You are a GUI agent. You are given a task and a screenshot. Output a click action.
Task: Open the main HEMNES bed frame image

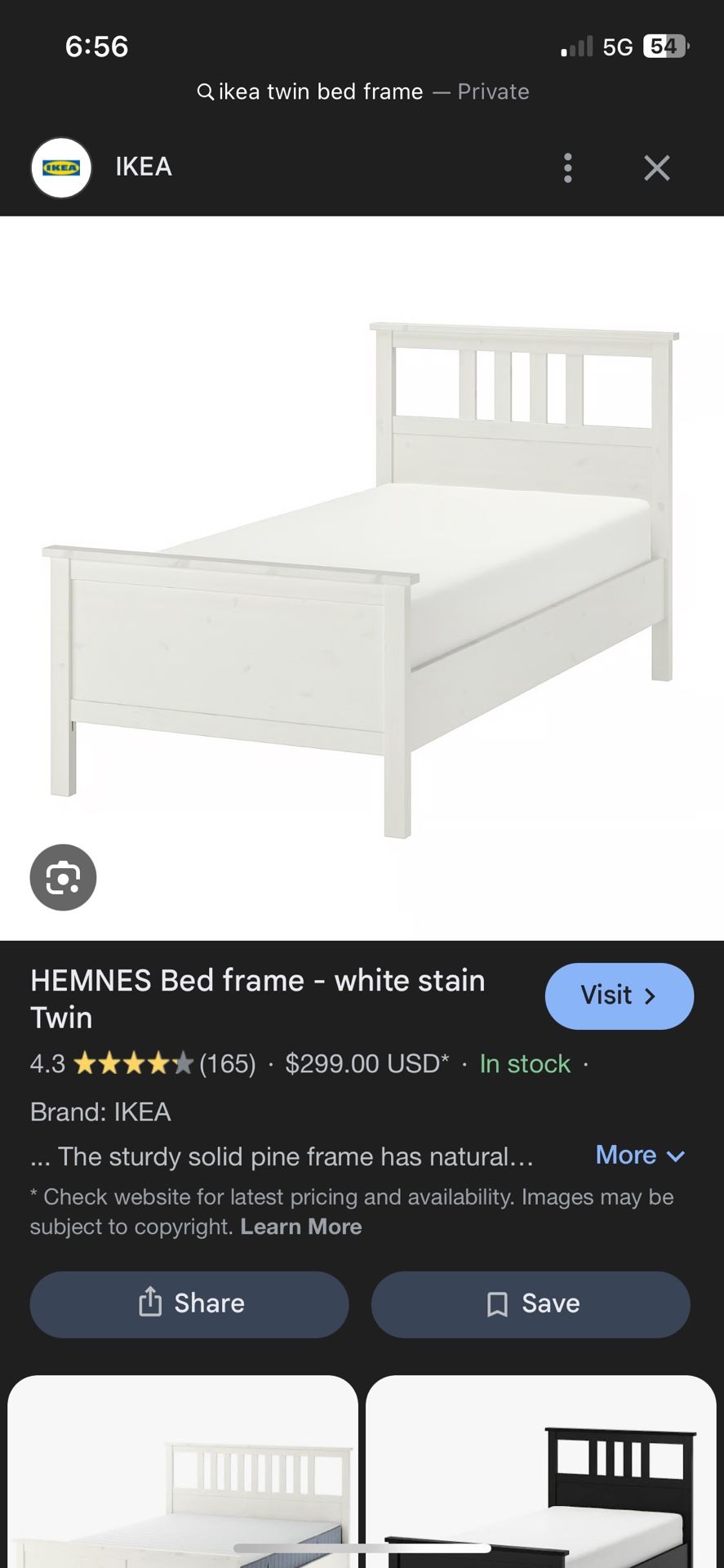362,578
